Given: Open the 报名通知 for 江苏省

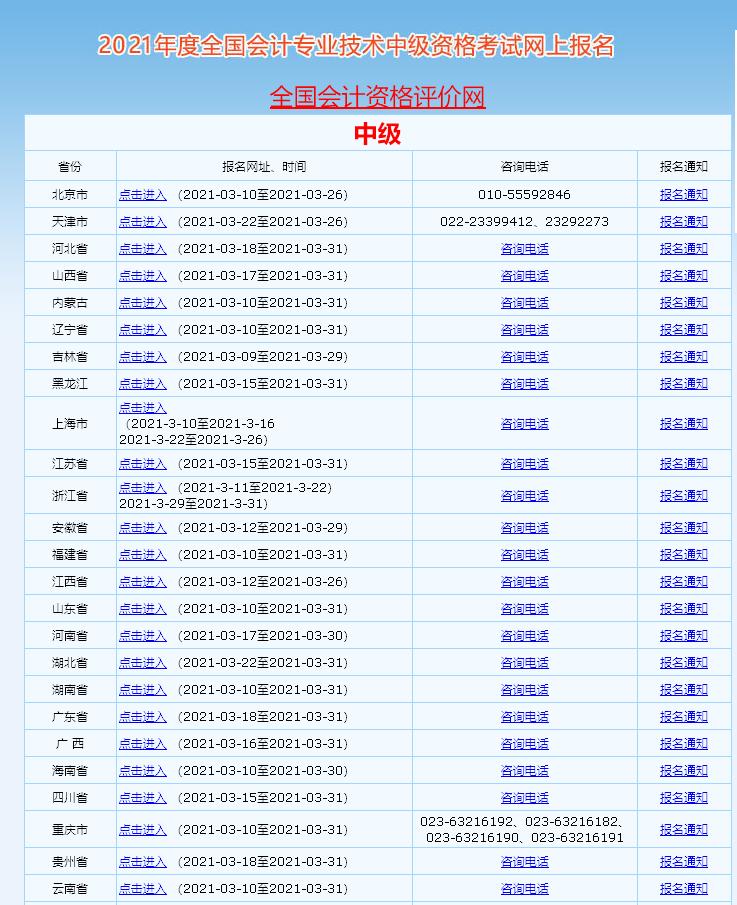Looking at the screenshot, I should 682,463.
